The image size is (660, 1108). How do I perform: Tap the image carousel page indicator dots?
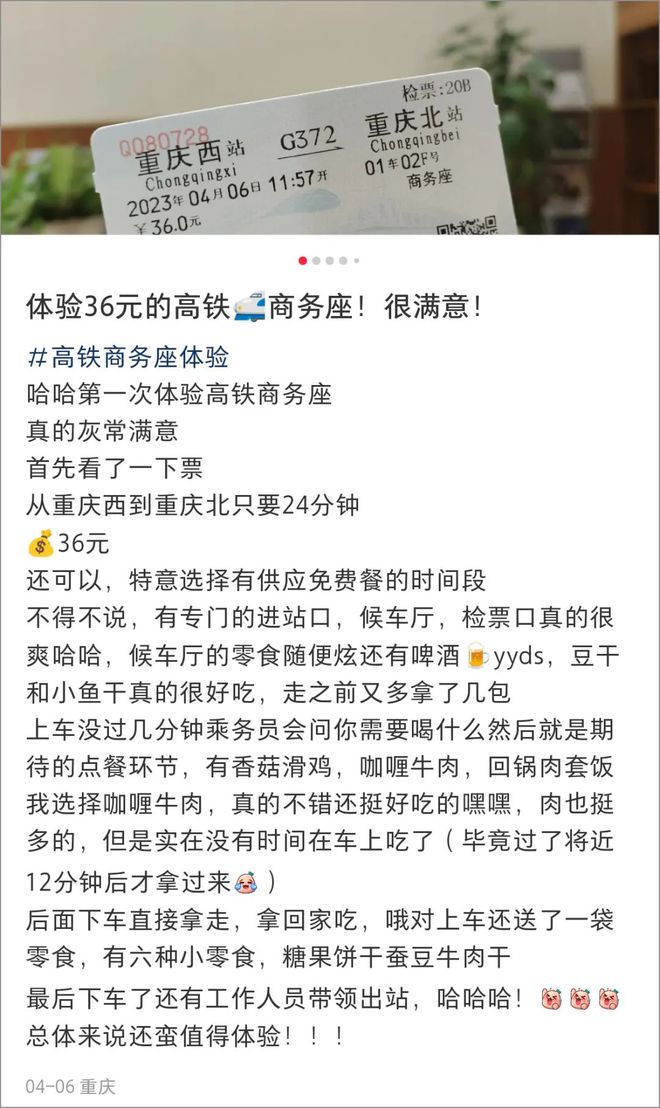(x=329, y=260)
